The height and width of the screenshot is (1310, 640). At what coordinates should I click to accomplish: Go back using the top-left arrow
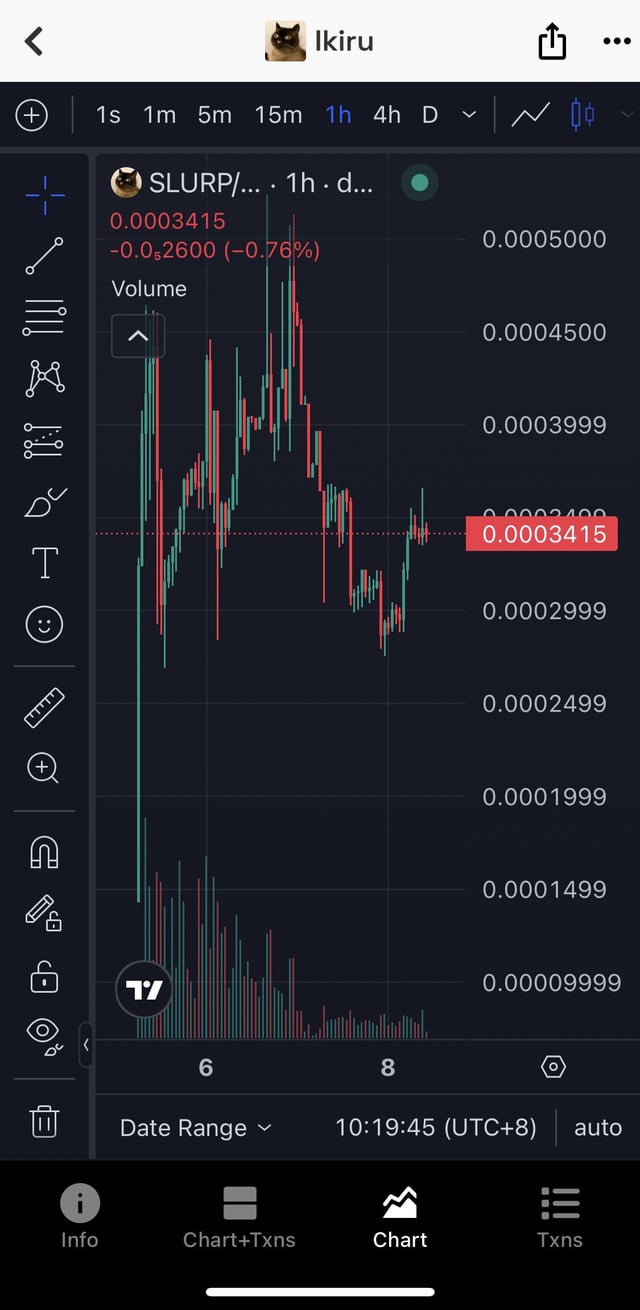pyautogui.click(x=34, y=41)
